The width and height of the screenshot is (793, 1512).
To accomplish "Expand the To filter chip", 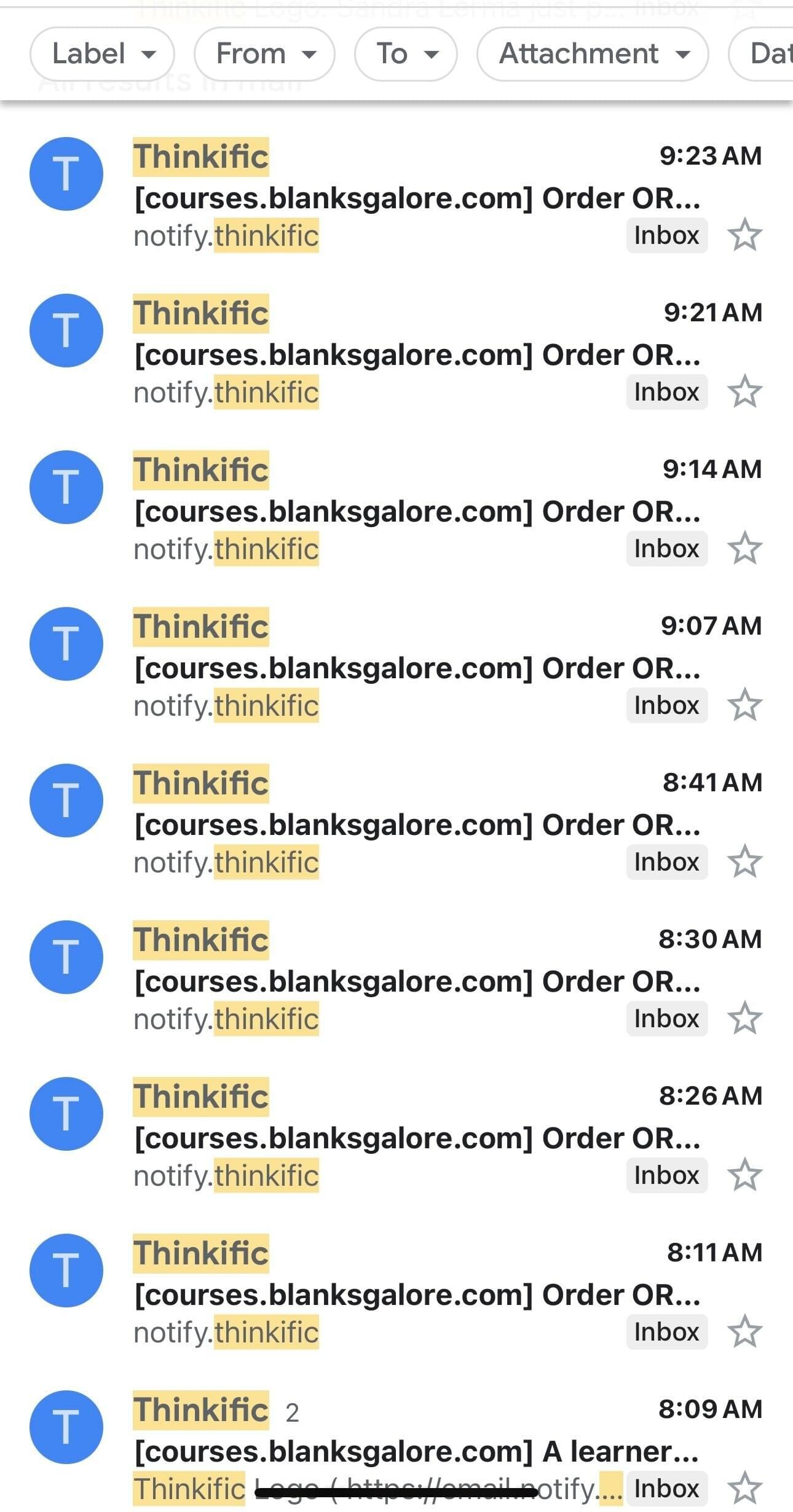I will click(406, 54).
